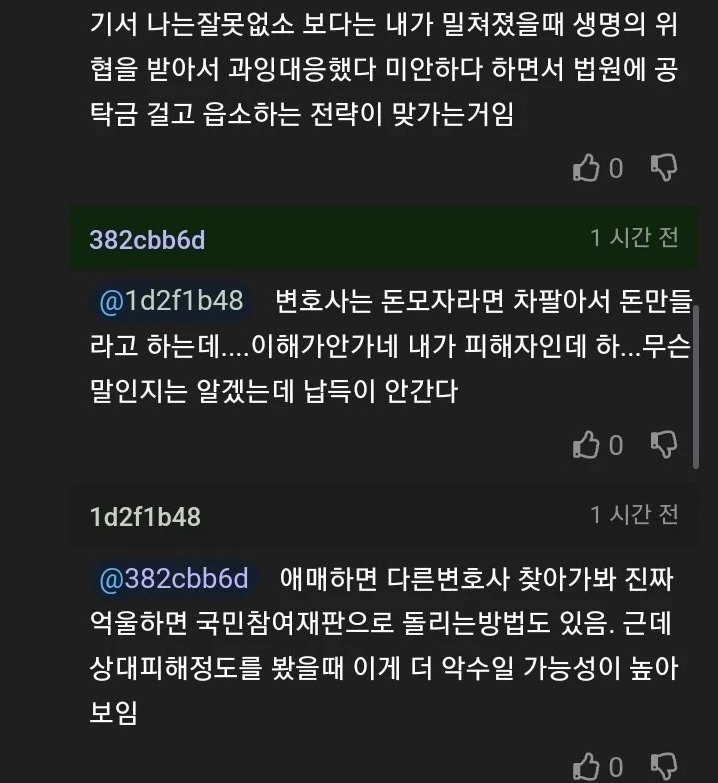Like the comment ending with 전략이 맞가는거임
Image resolution: width=718 pixels, height=783 pixels.
[x=586, y=168]
